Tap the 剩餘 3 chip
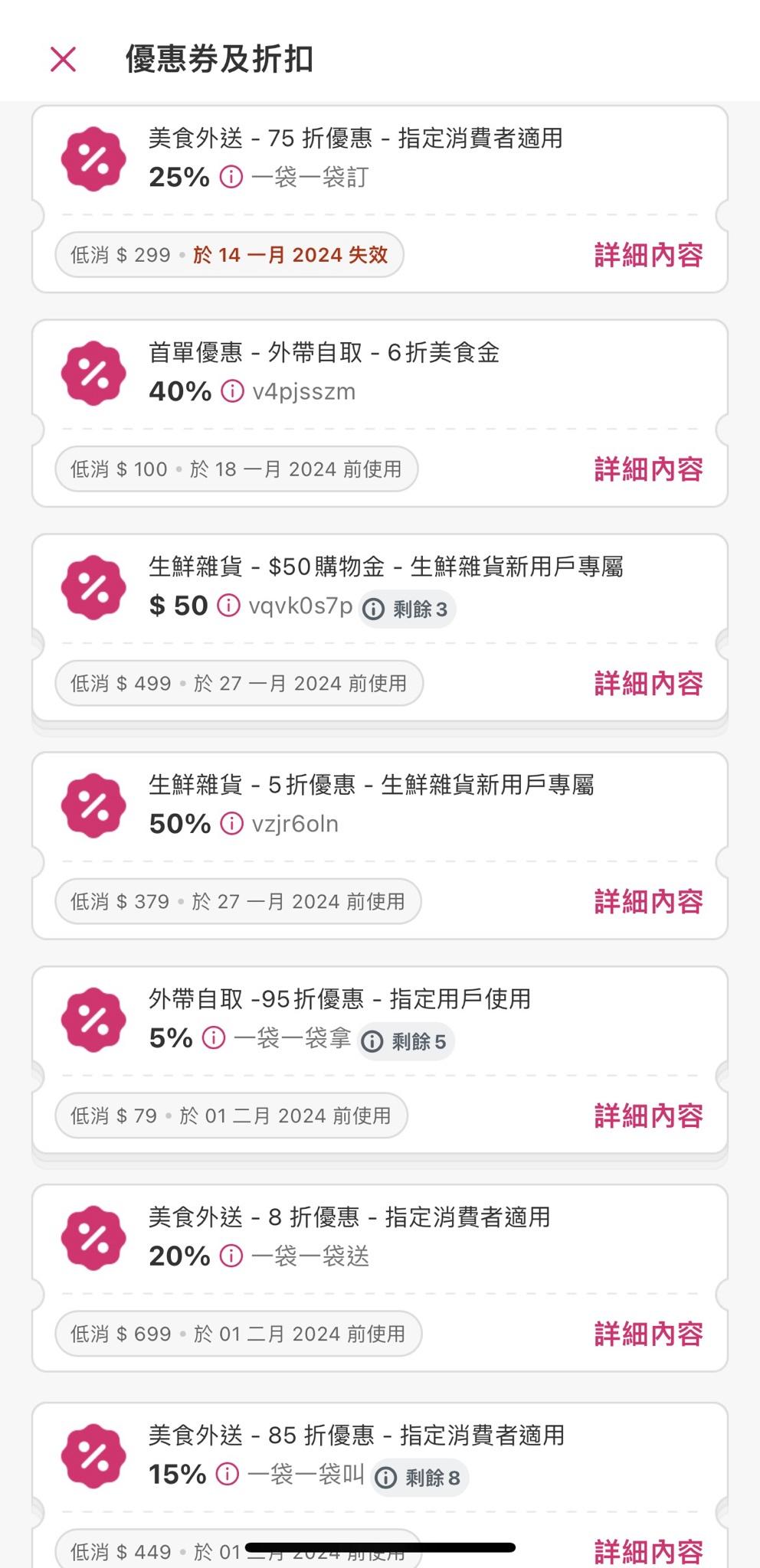This screenshot has height=1568, width=760. point(408,609)
